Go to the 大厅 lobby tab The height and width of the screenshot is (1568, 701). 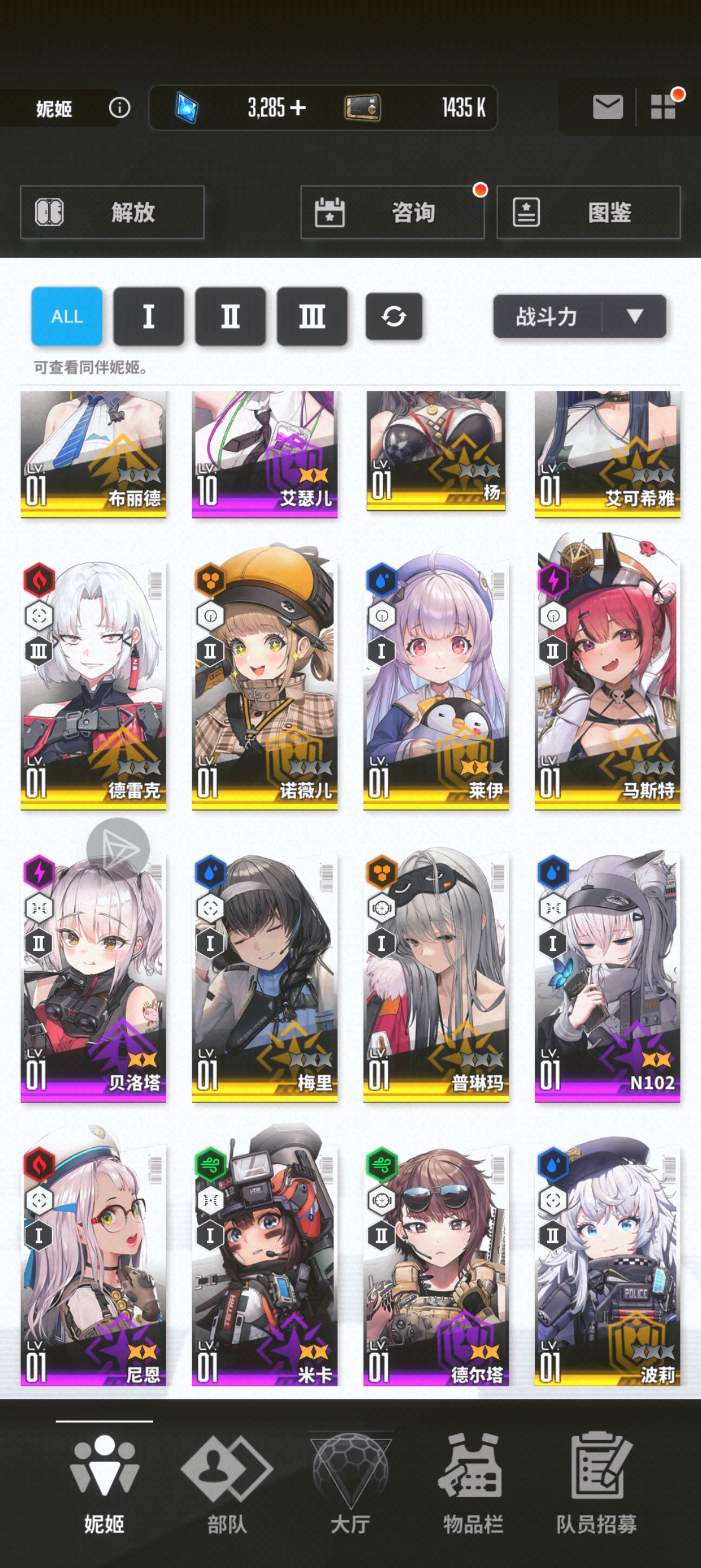point(350,1483)
